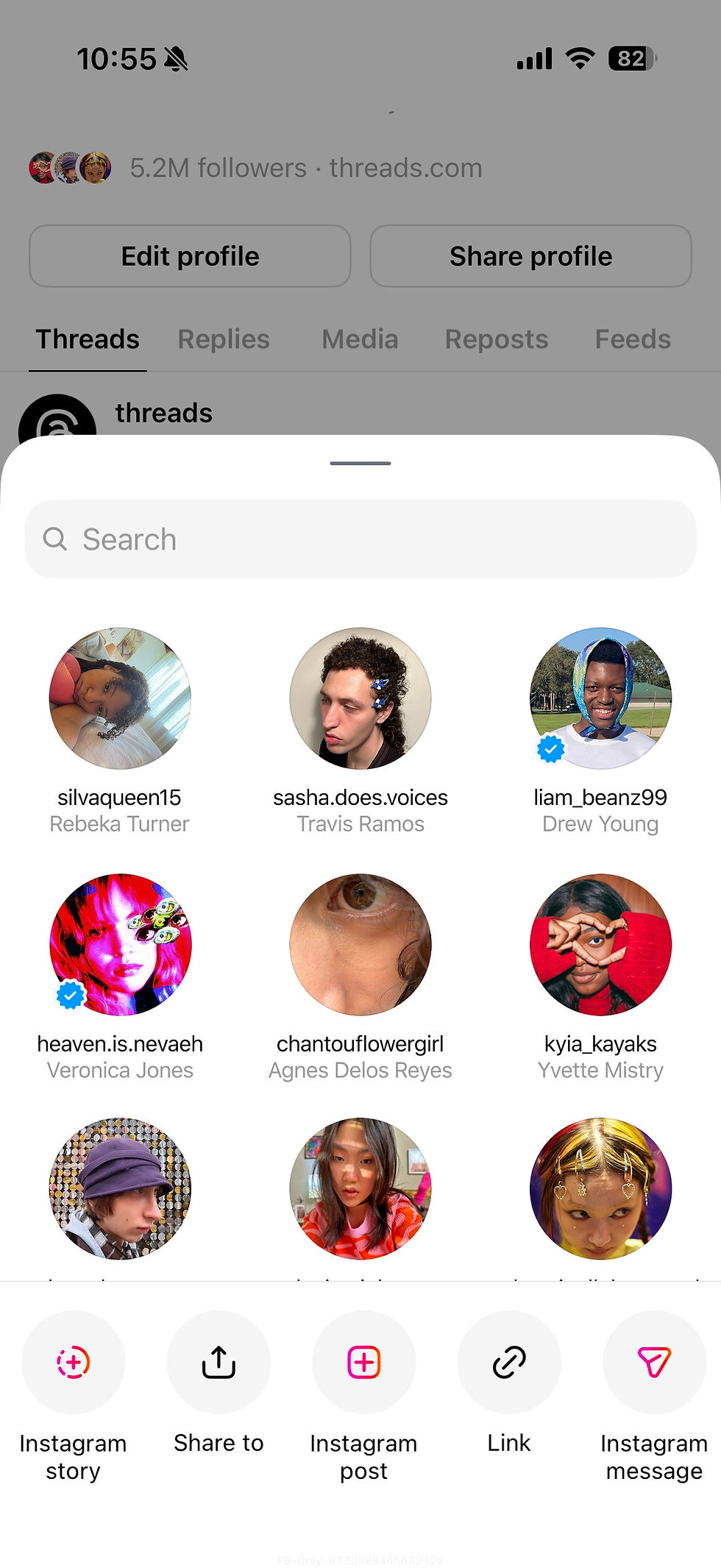721x1568 pixels.
Task: Share with chantouflowergirl
Action: (x=360, y=945)
